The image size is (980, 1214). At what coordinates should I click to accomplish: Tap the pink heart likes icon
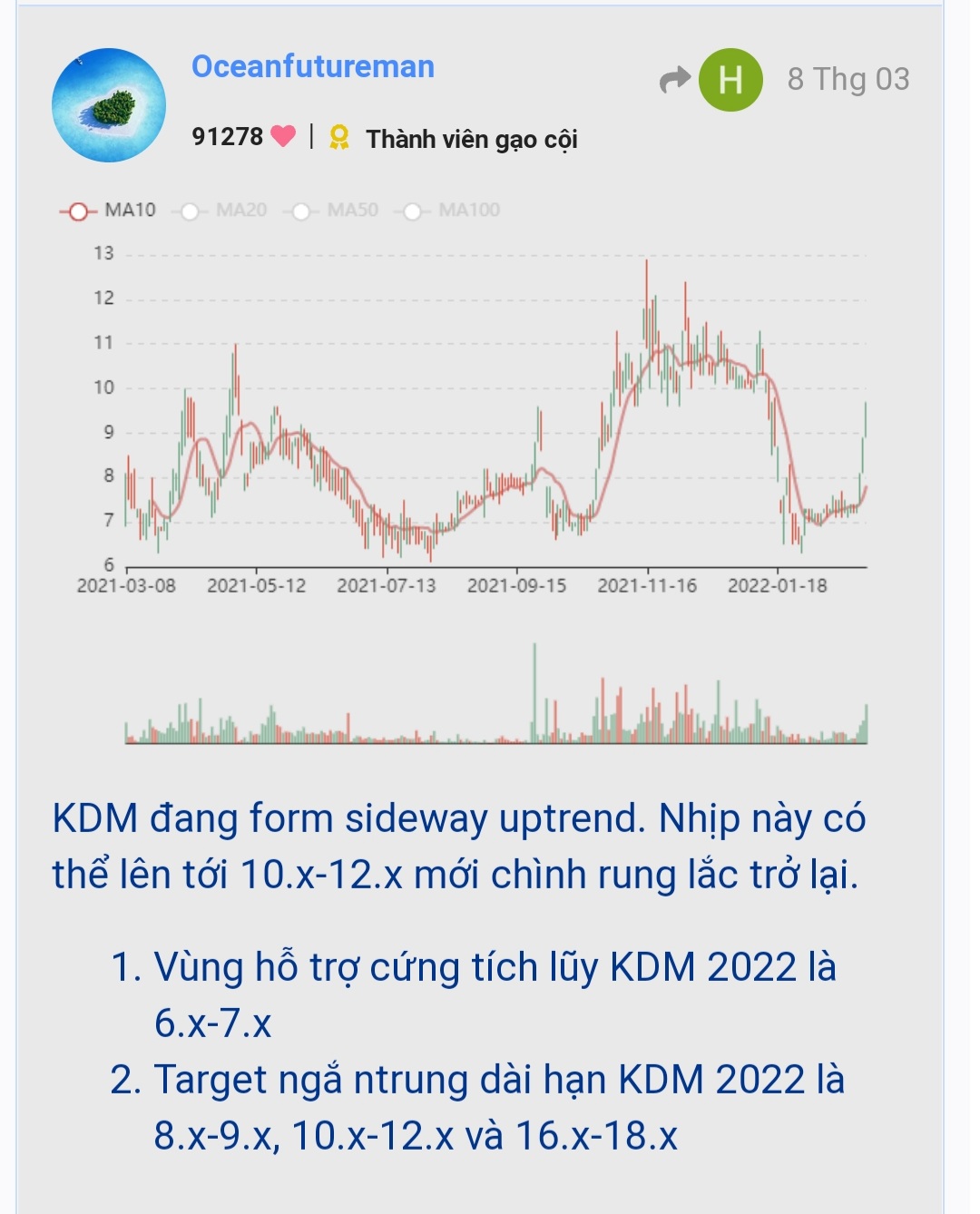pyautogui.click(x=283, y=136)
